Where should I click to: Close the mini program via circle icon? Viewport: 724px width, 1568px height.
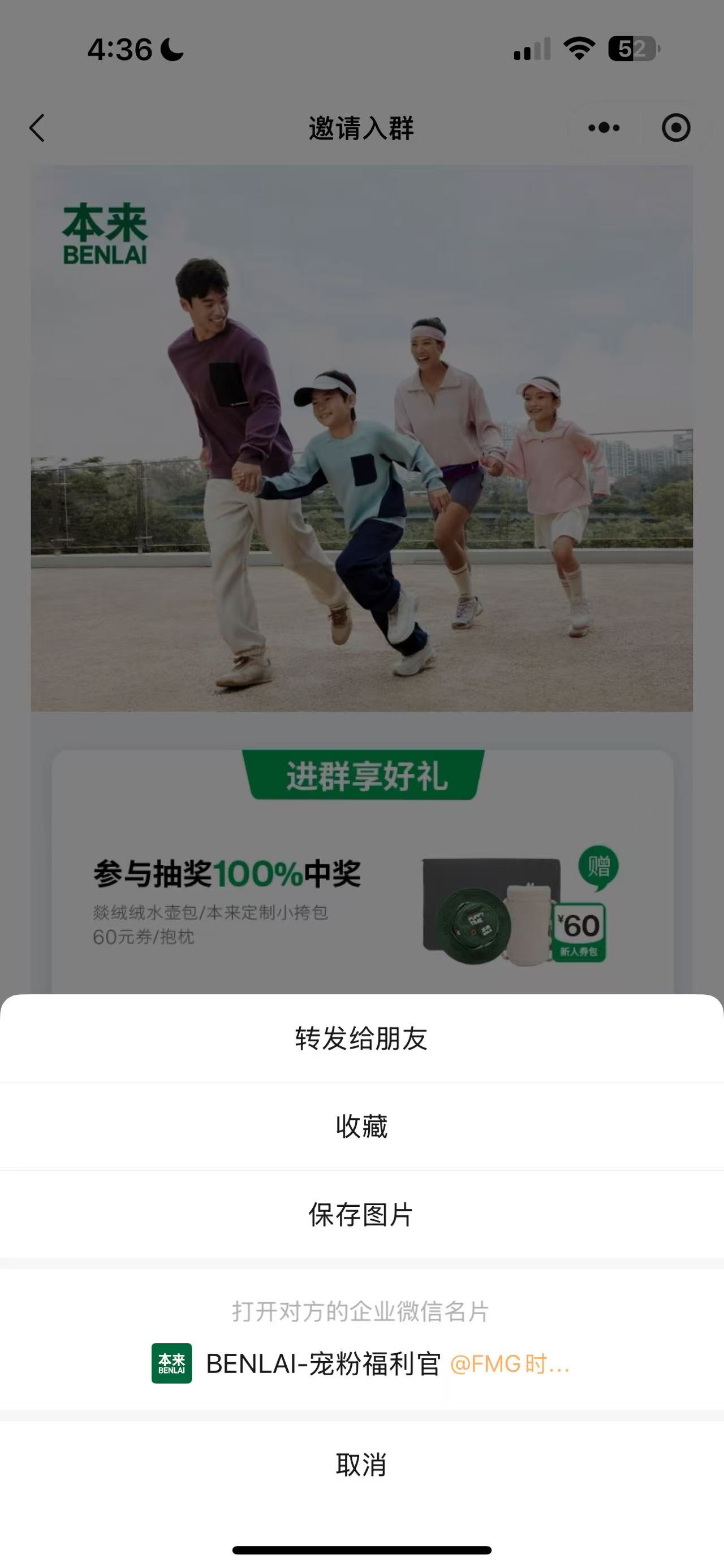675,128
